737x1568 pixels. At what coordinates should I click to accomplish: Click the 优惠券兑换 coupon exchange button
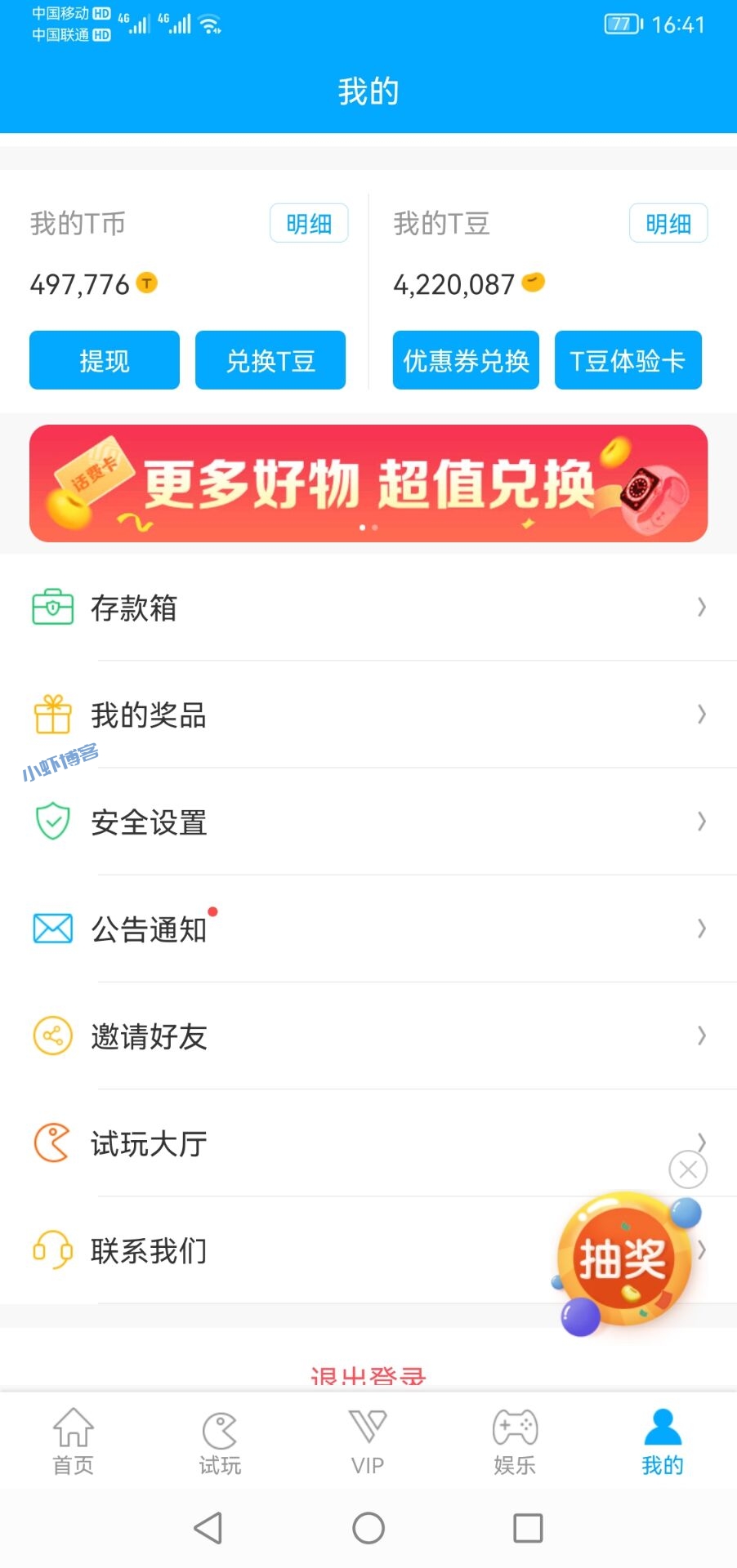tap(465, 360)
